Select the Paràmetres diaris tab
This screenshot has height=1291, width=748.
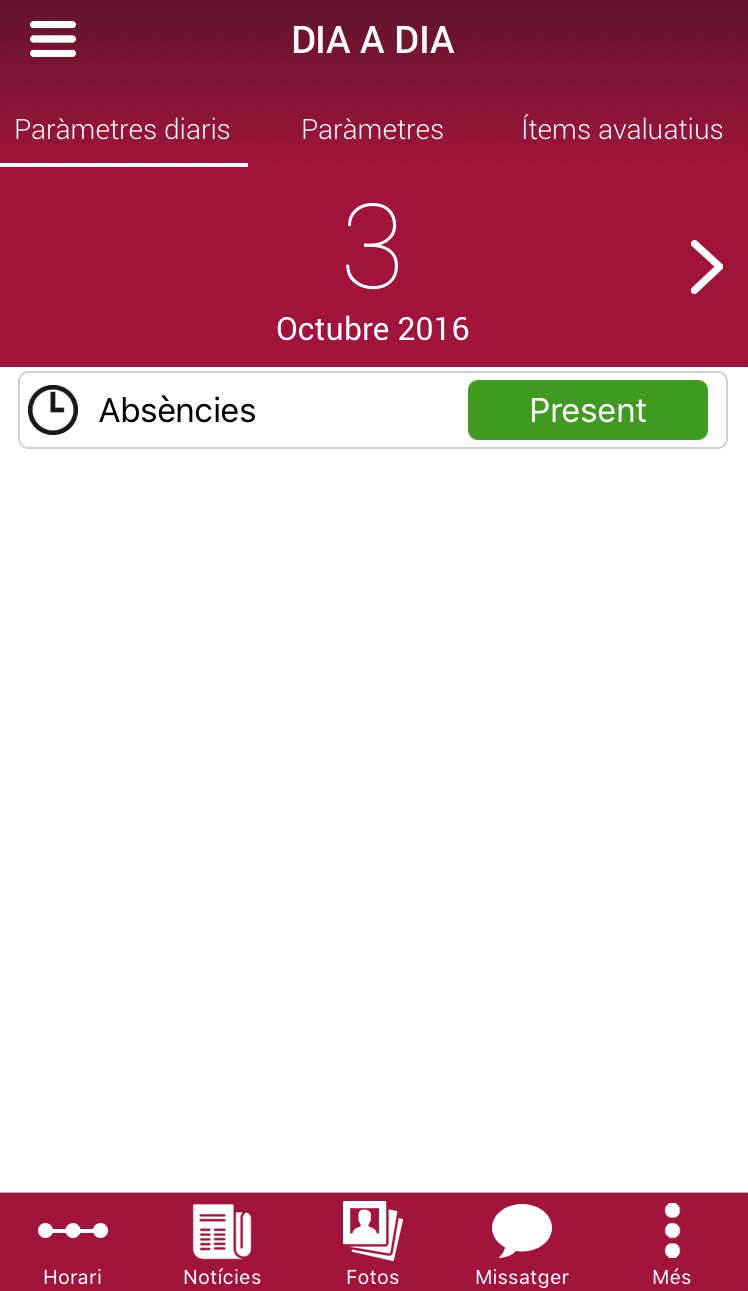[123, 130]
